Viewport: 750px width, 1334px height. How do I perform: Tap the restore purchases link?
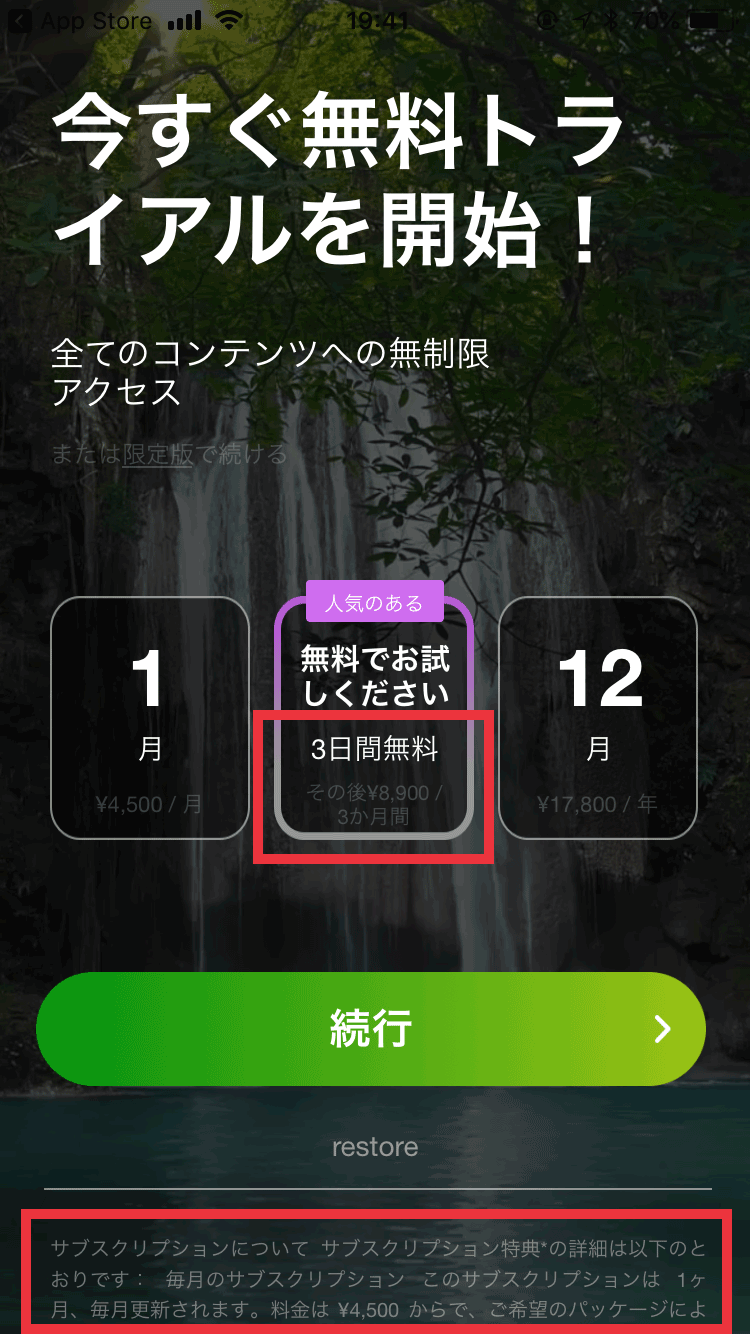pyautogui.click(x=375, y=1147)
